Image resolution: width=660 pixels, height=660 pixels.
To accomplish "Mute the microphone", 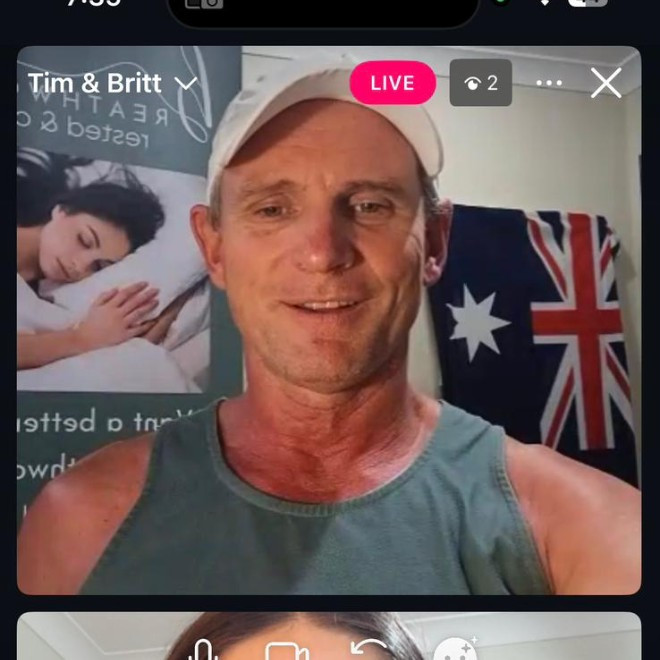I will tap(203, 651).
